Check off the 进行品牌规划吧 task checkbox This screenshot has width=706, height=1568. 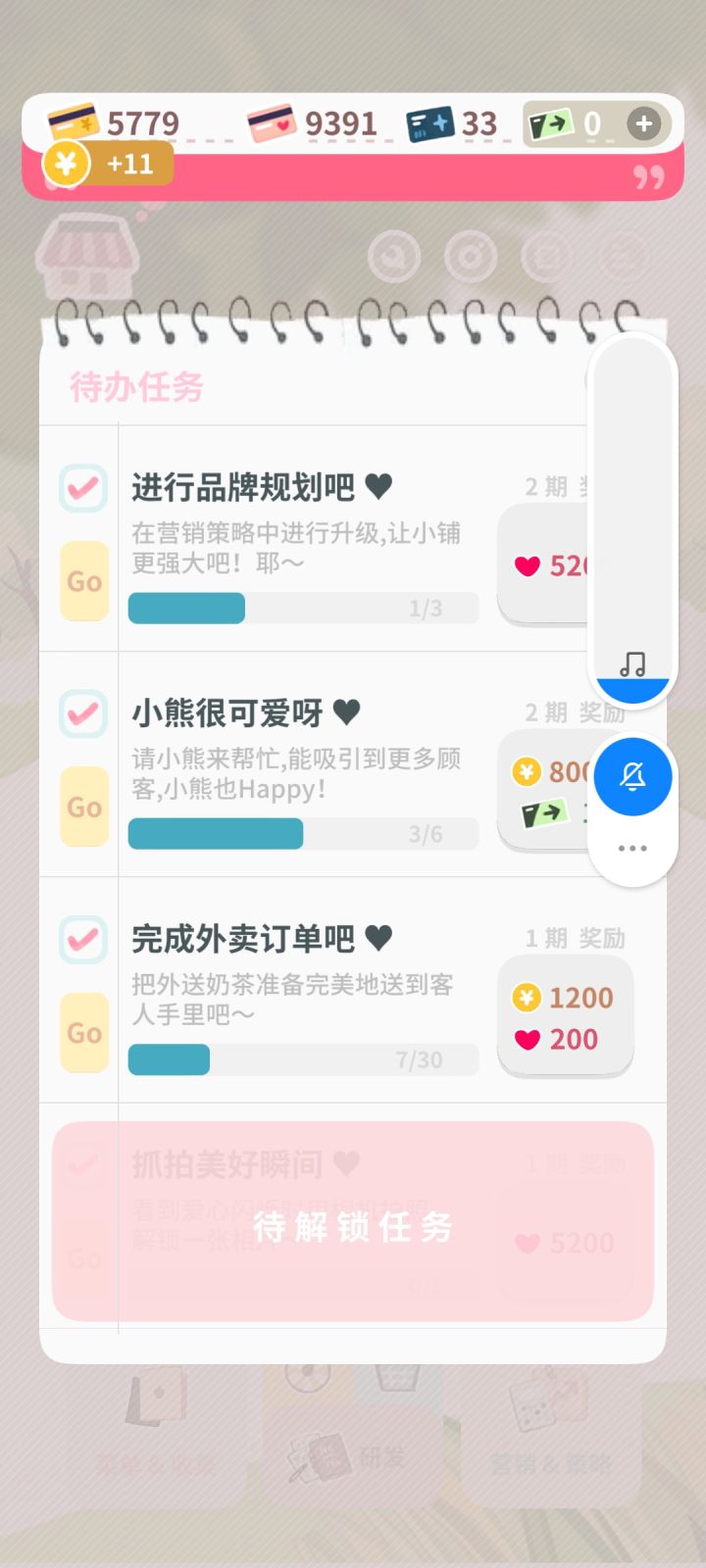tap(82, 488)
